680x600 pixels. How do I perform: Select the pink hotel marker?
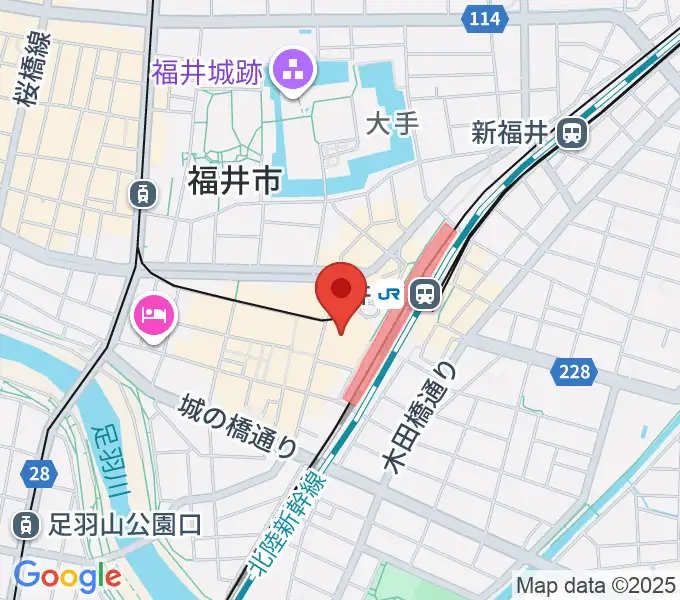(x=154, y=318)
